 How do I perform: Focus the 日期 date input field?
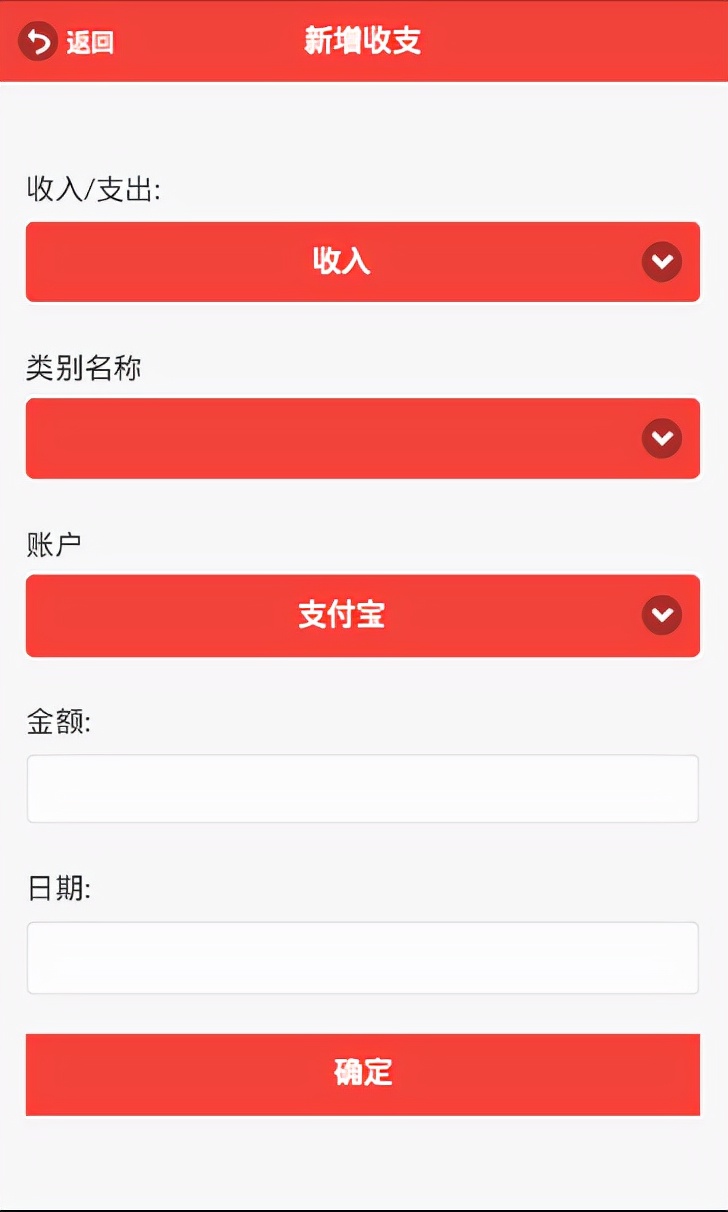[362, 957]
